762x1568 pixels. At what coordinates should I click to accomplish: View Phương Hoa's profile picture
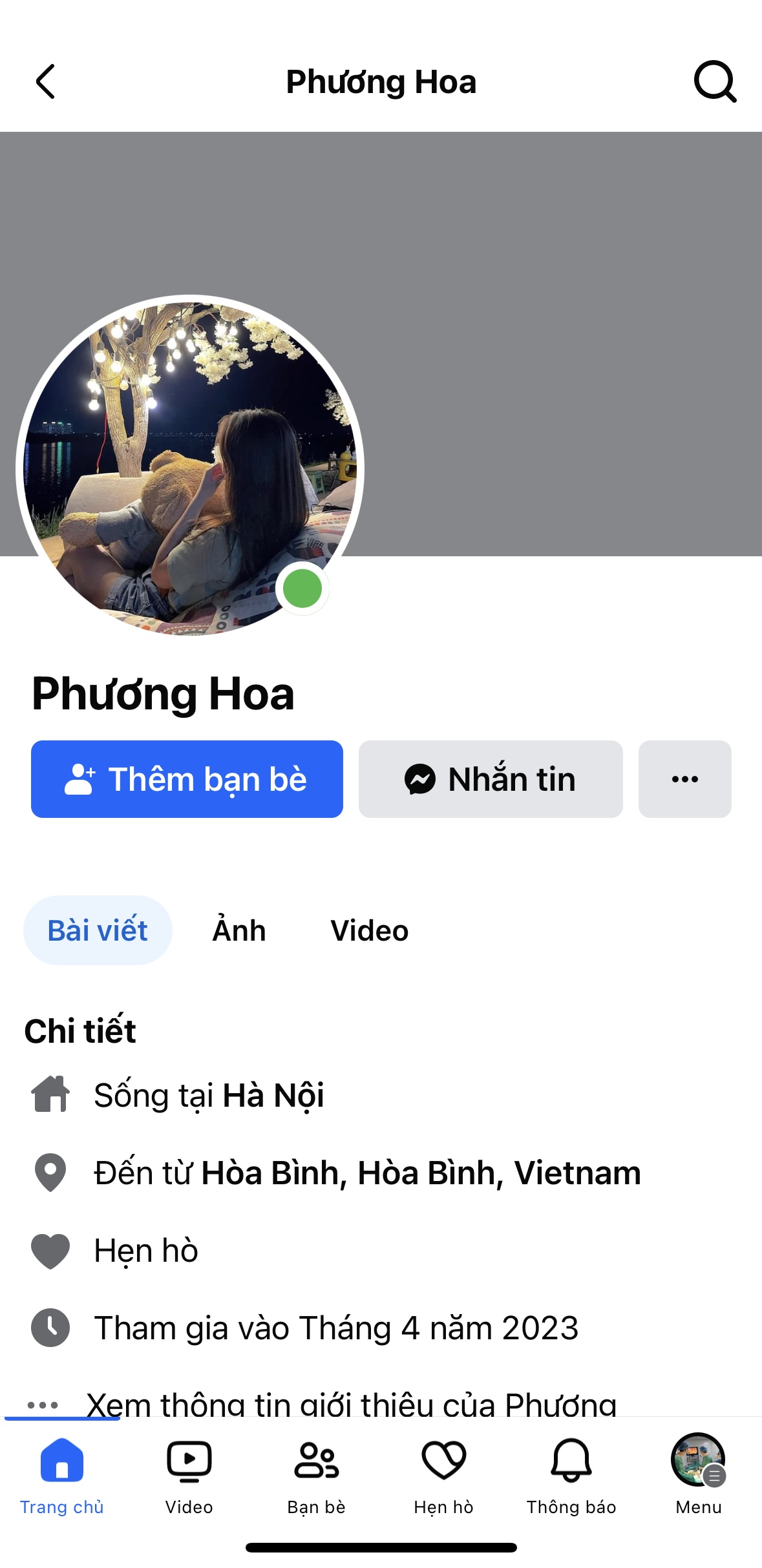190,466
